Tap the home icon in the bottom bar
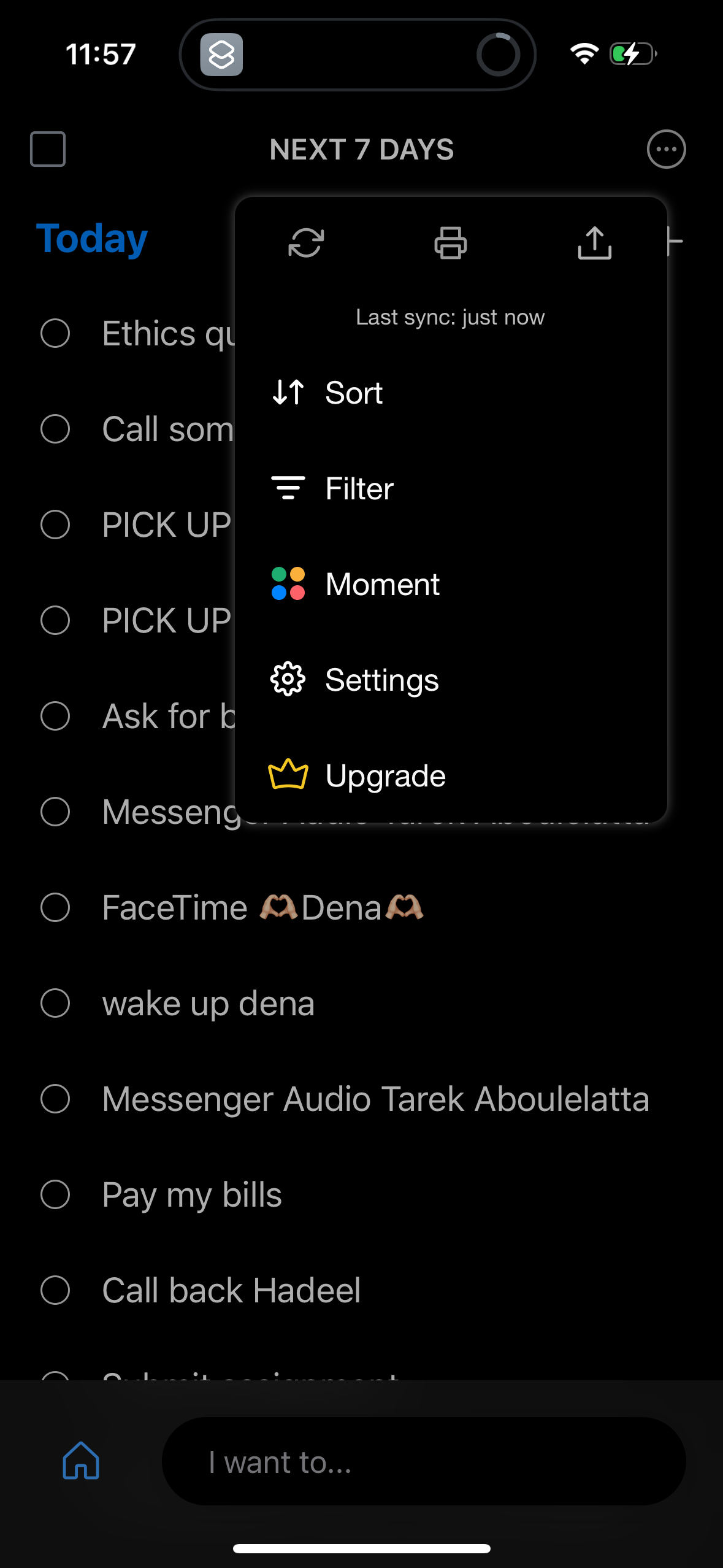This screenshot has height=1568, width=723. pyautogui.click(x=80, y=1461)
